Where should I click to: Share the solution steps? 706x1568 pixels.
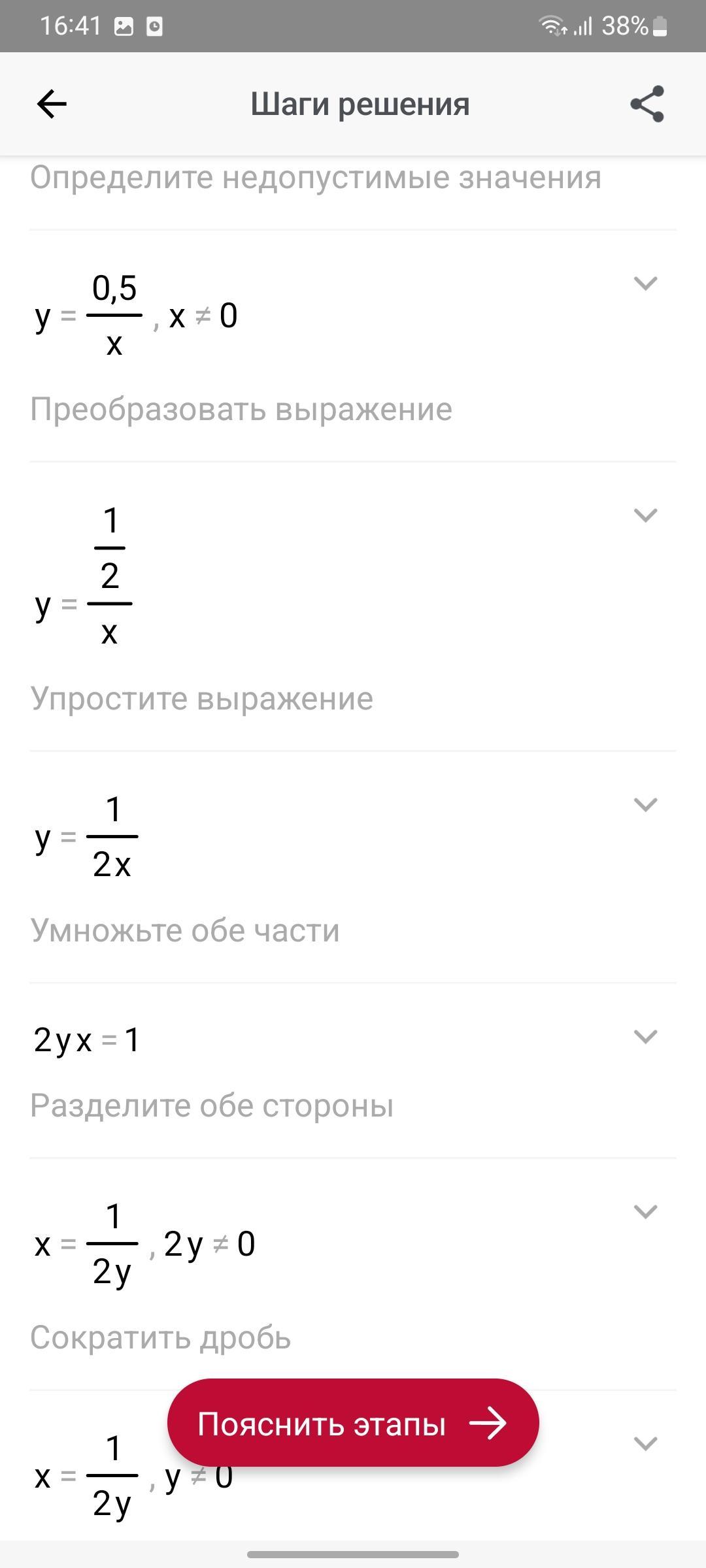coord(647,104)
